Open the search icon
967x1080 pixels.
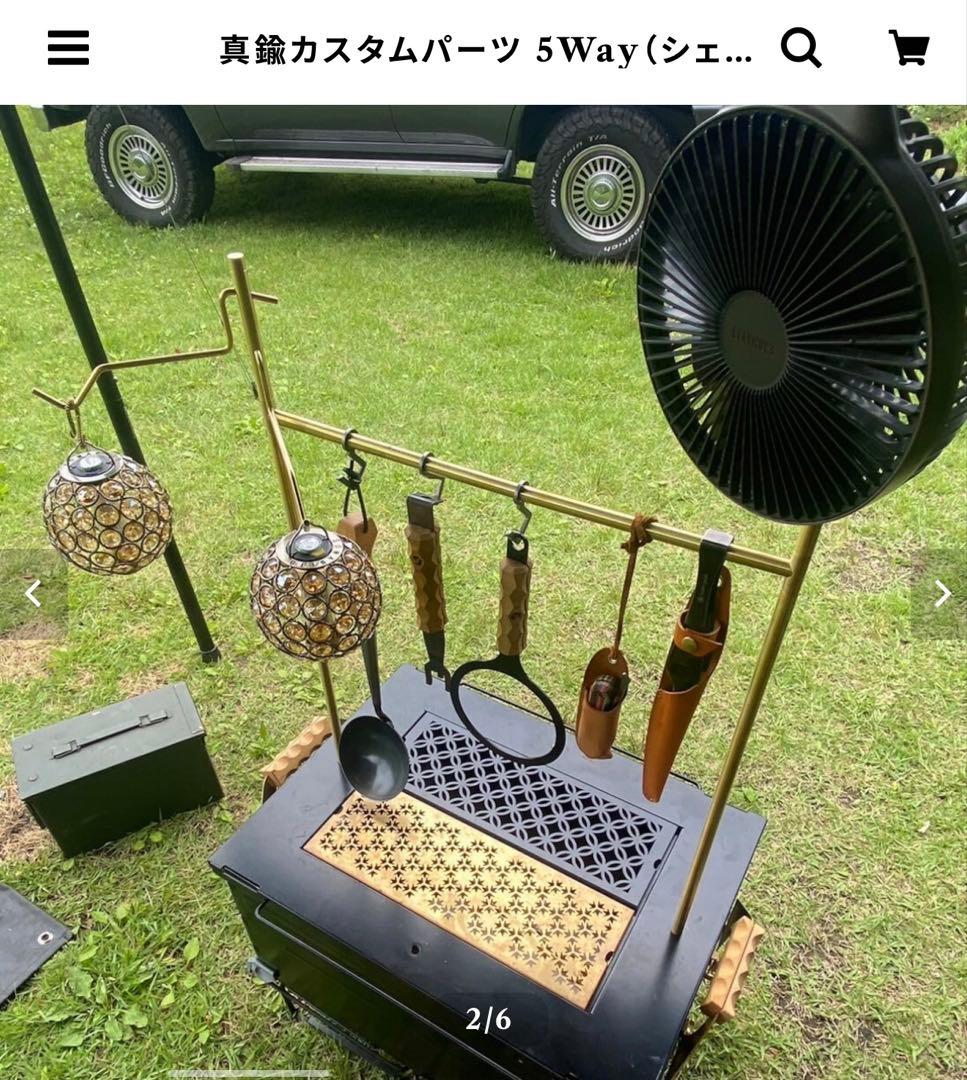pos(800,47)
